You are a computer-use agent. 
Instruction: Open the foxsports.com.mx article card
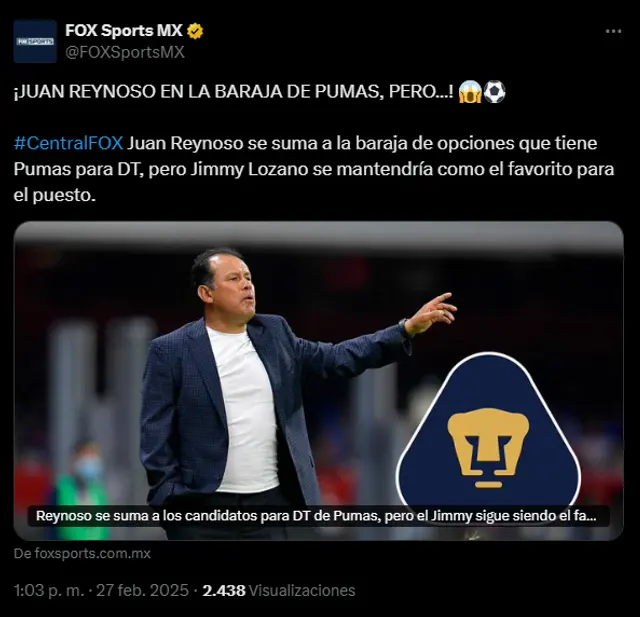(318, 380)
